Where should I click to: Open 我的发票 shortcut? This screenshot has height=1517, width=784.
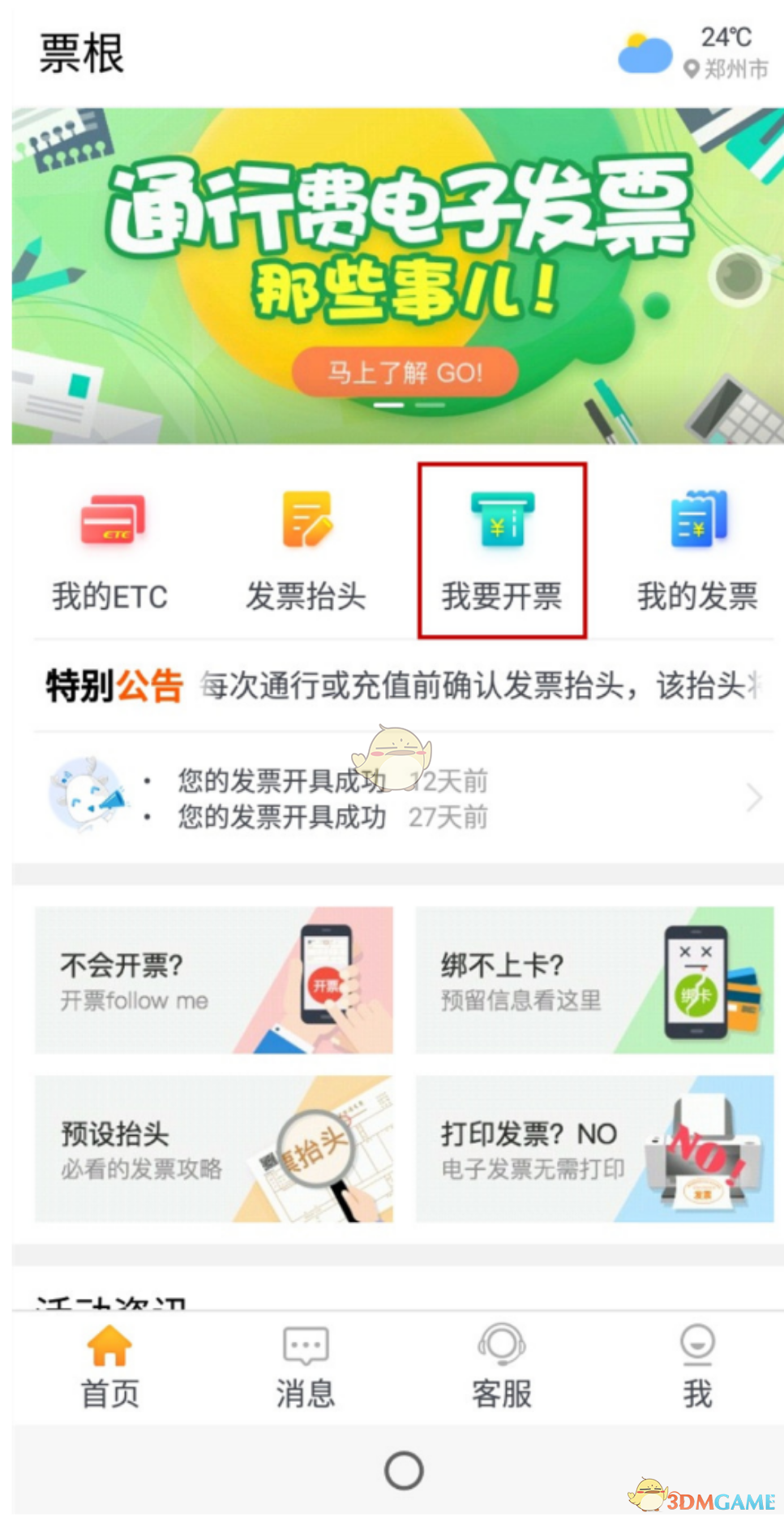(x=697, y=552)
